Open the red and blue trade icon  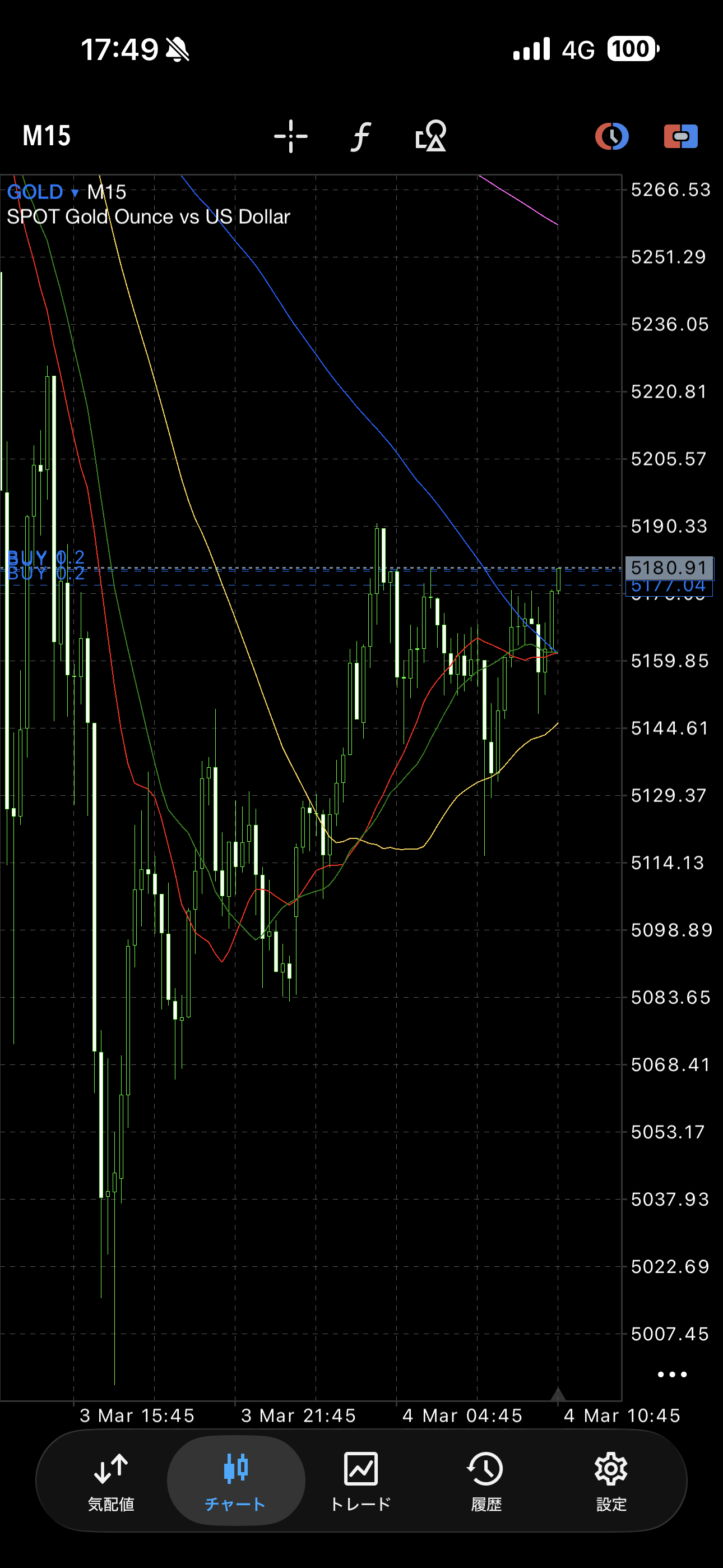(680, 136)
